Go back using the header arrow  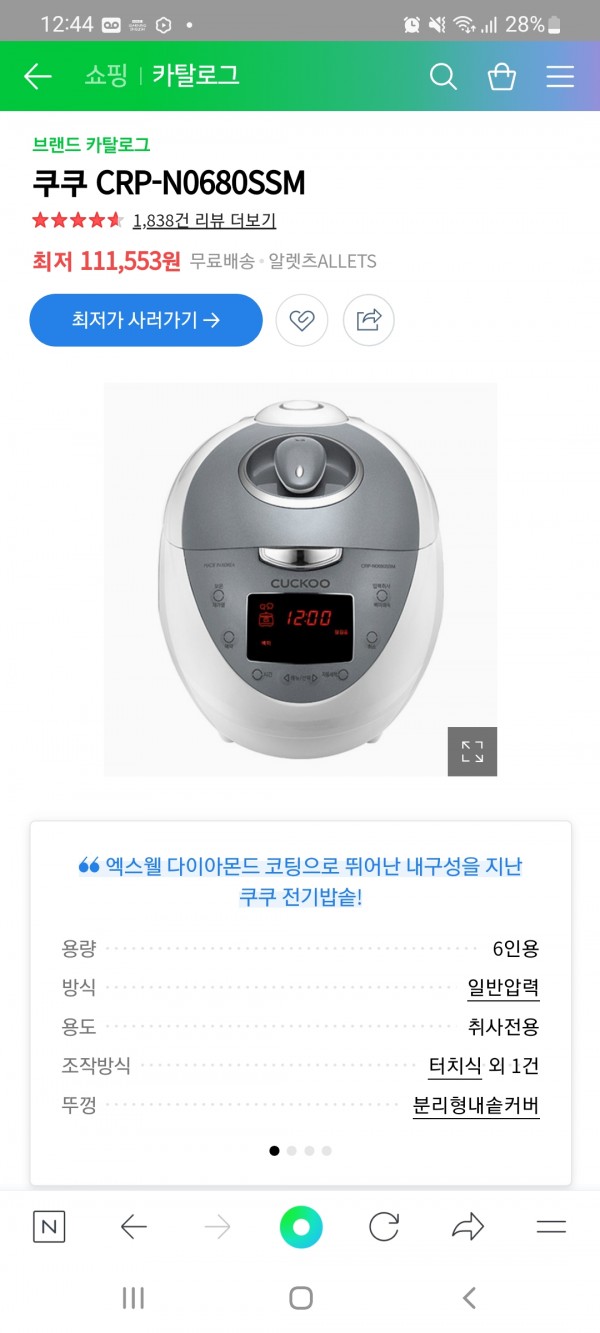tap(37, 76)
